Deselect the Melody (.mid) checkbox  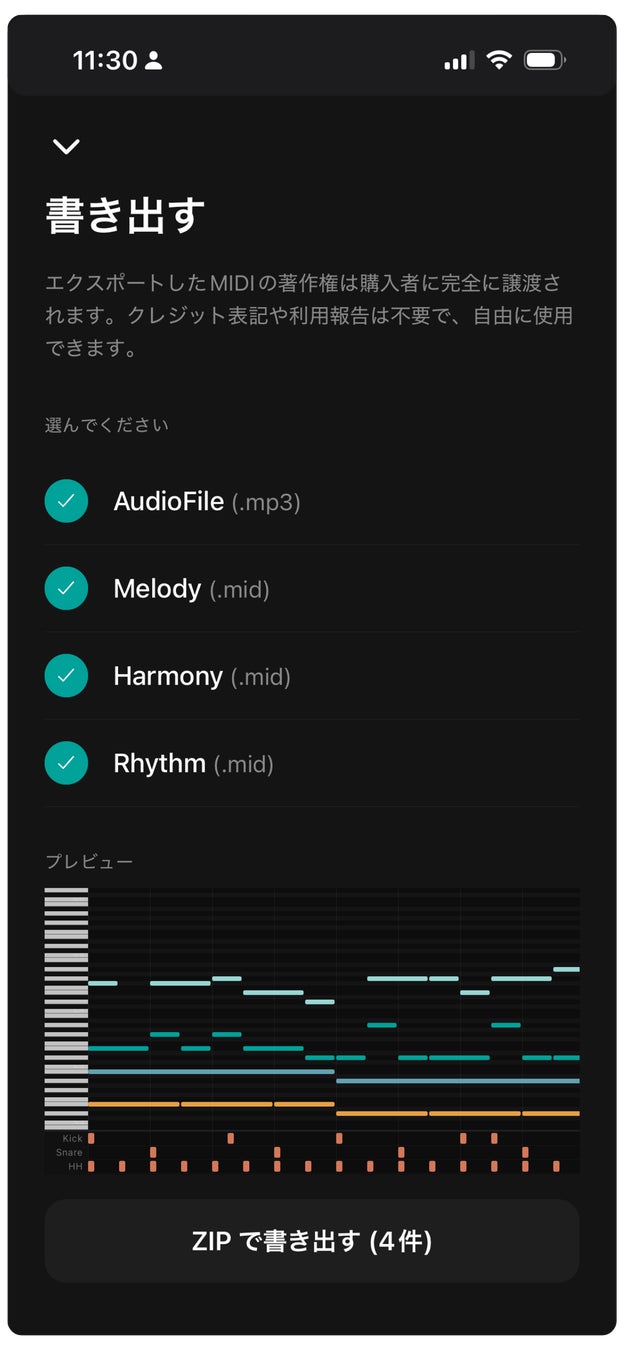click(67, 588)
